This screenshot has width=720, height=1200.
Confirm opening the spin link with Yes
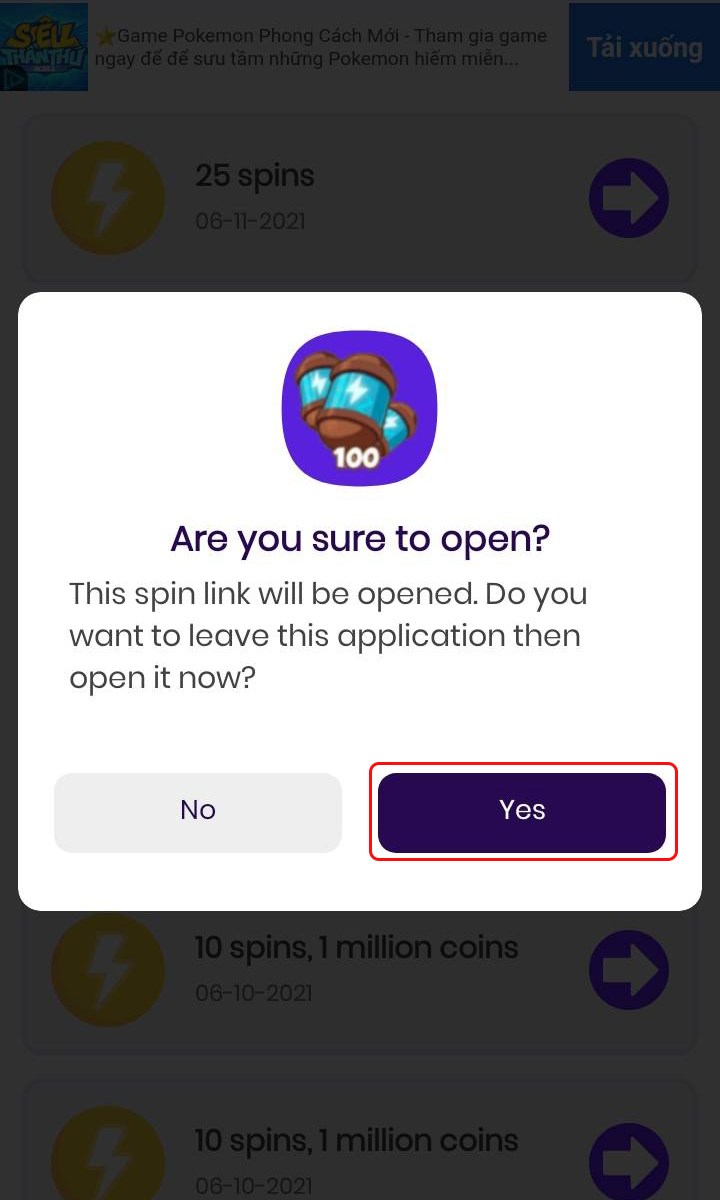(522, 811)
